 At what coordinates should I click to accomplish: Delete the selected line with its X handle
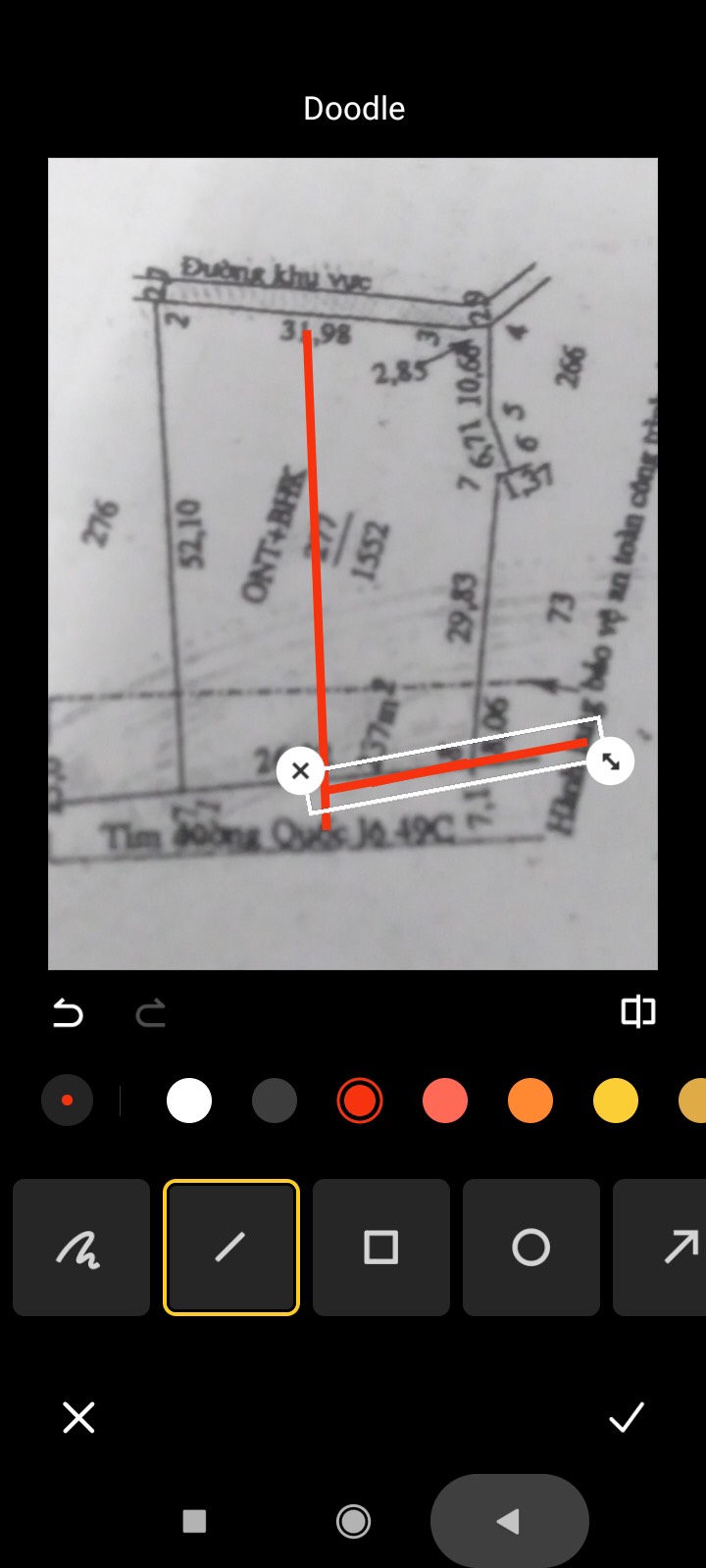pos(300,770)
